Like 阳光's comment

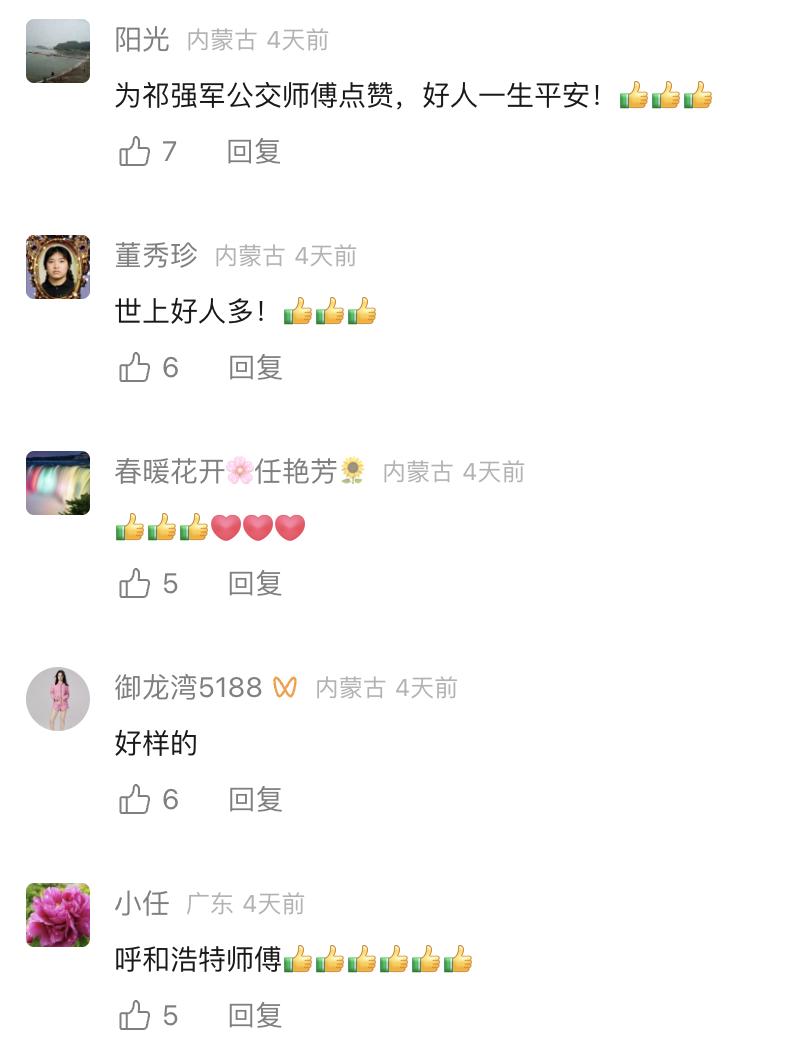[x=135, y=152]
